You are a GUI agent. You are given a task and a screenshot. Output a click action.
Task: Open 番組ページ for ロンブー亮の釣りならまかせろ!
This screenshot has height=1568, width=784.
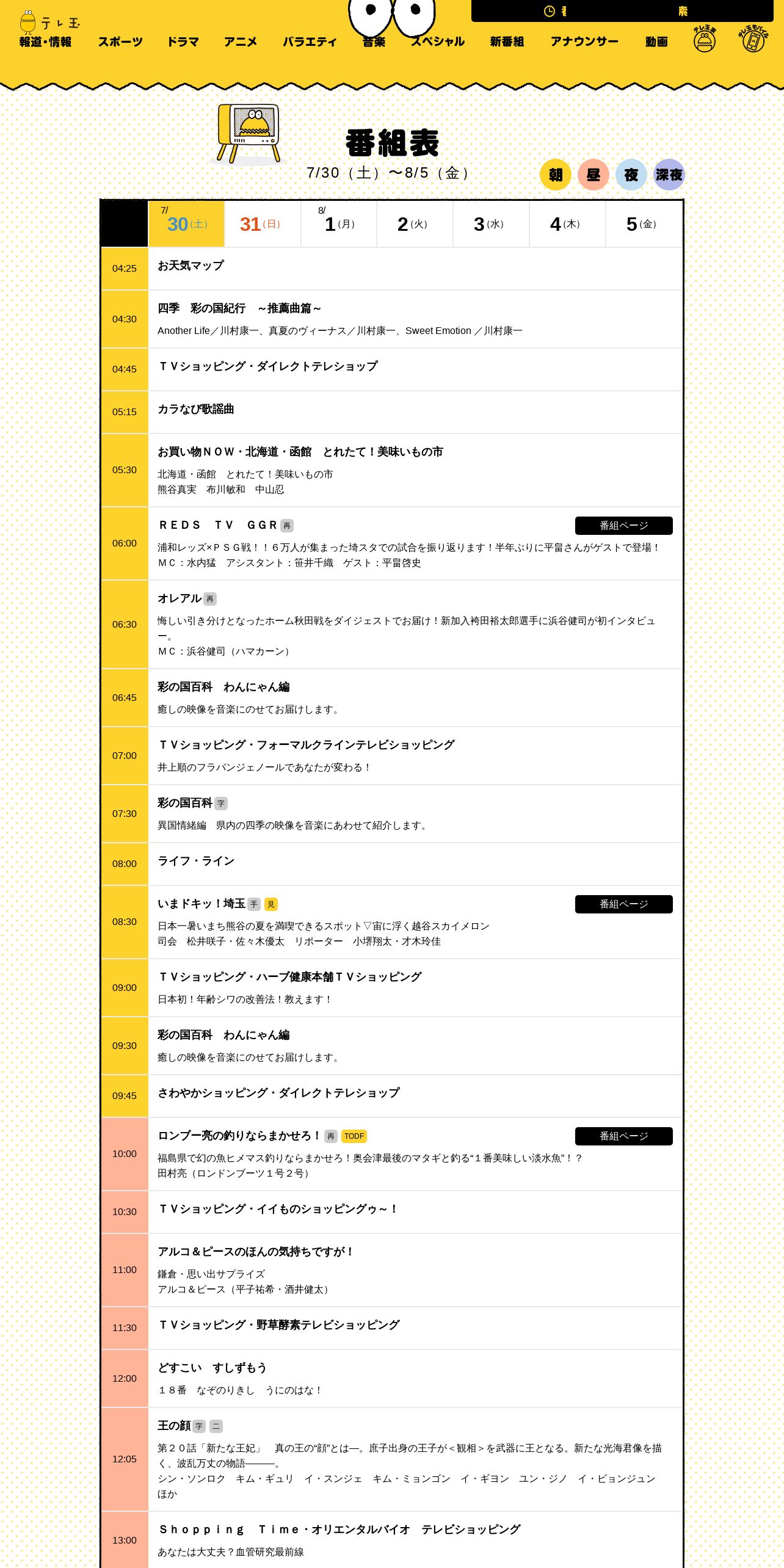(624, 1136)
